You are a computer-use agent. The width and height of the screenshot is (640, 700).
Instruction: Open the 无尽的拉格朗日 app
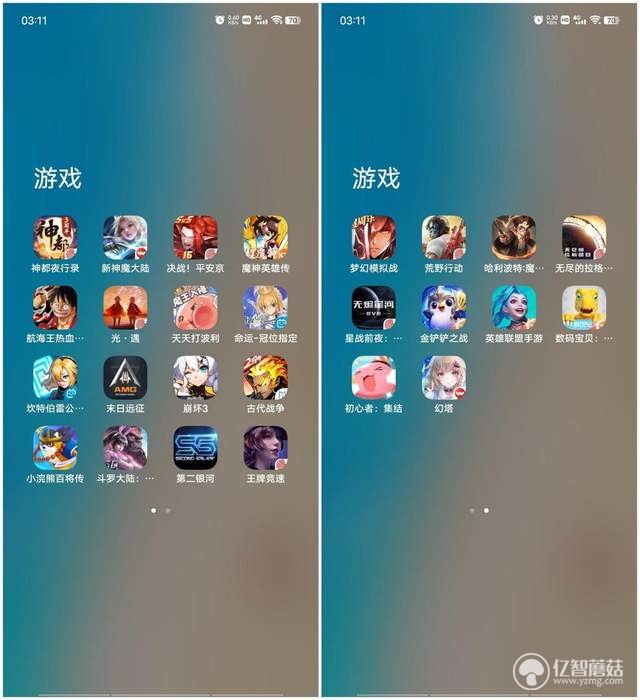pos(583,238)
